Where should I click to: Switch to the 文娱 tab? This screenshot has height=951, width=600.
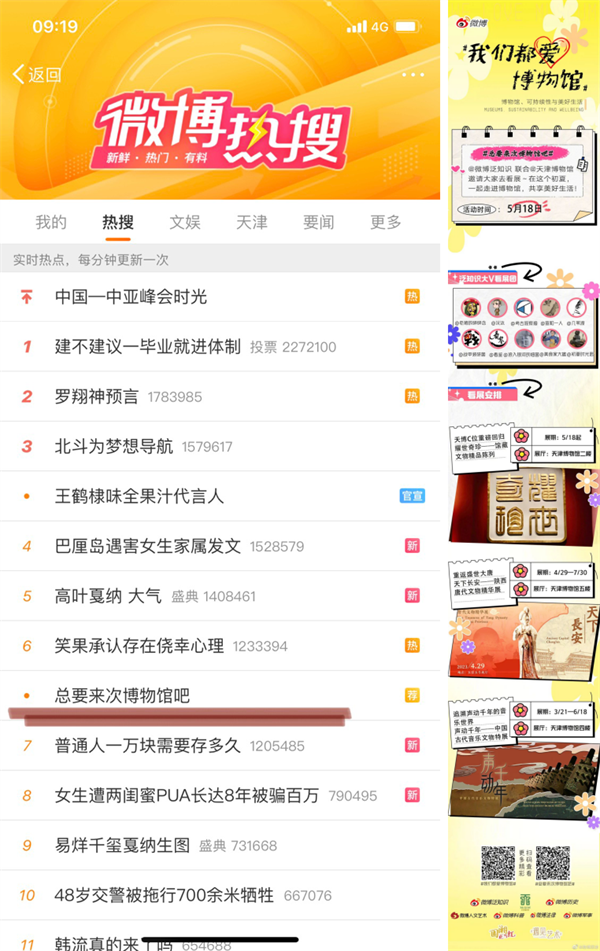coord(185,222)
